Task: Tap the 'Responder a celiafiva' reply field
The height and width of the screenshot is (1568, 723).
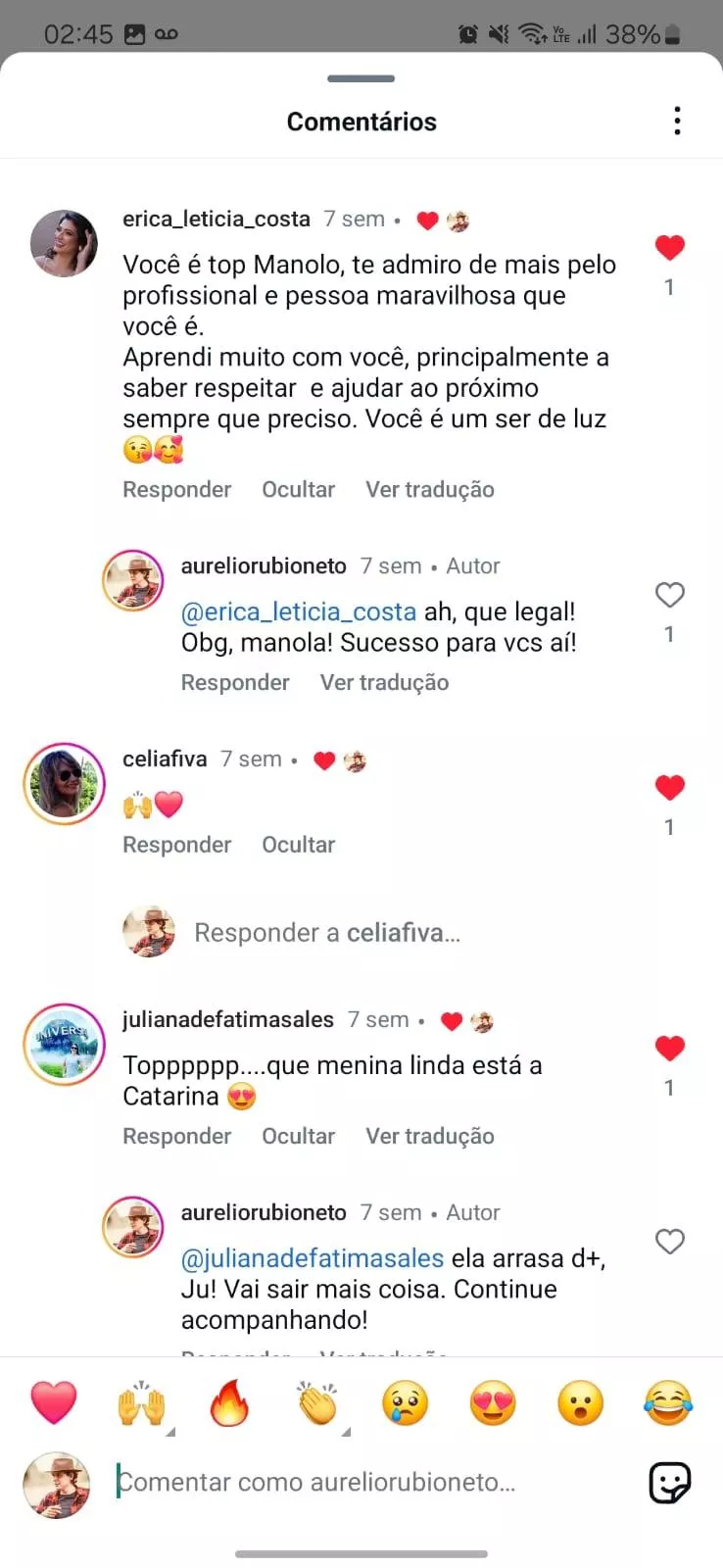Action: (x=327, y=932)
